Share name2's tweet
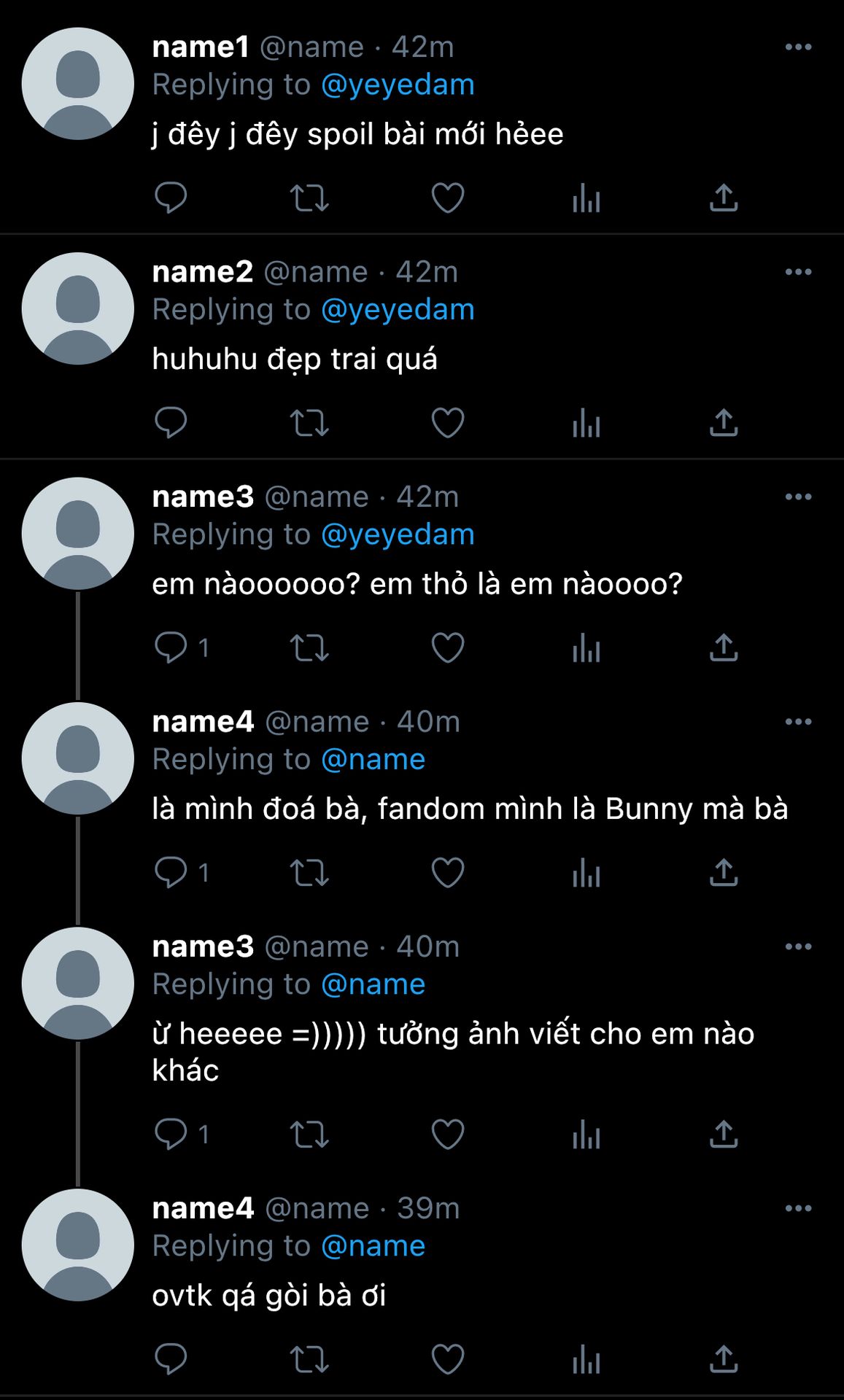This screenshot has height=1400, width=844. [x=724, y=423]
